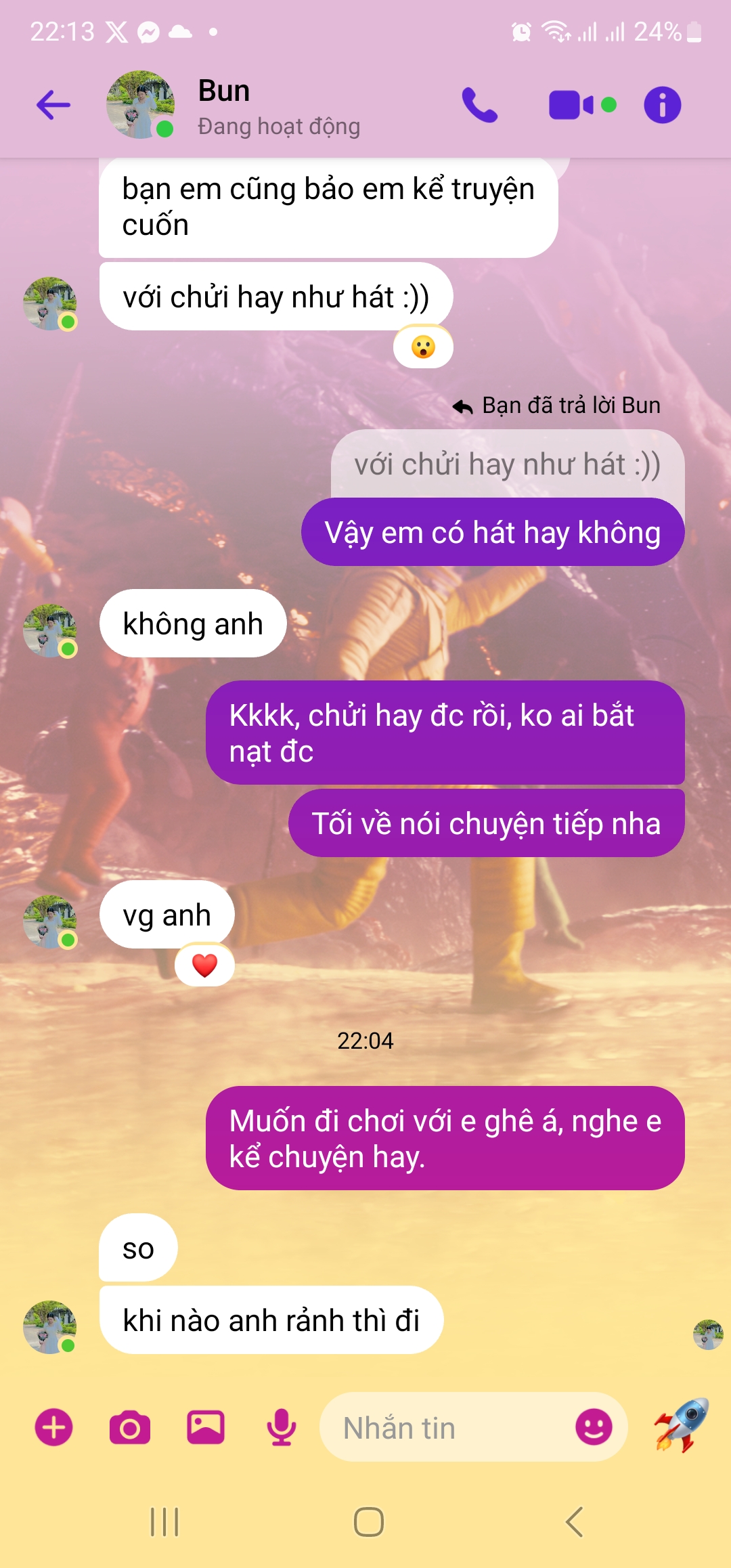Send the rocket quick reaction
Screen dimensions: 731x1568
(682, 1425)
